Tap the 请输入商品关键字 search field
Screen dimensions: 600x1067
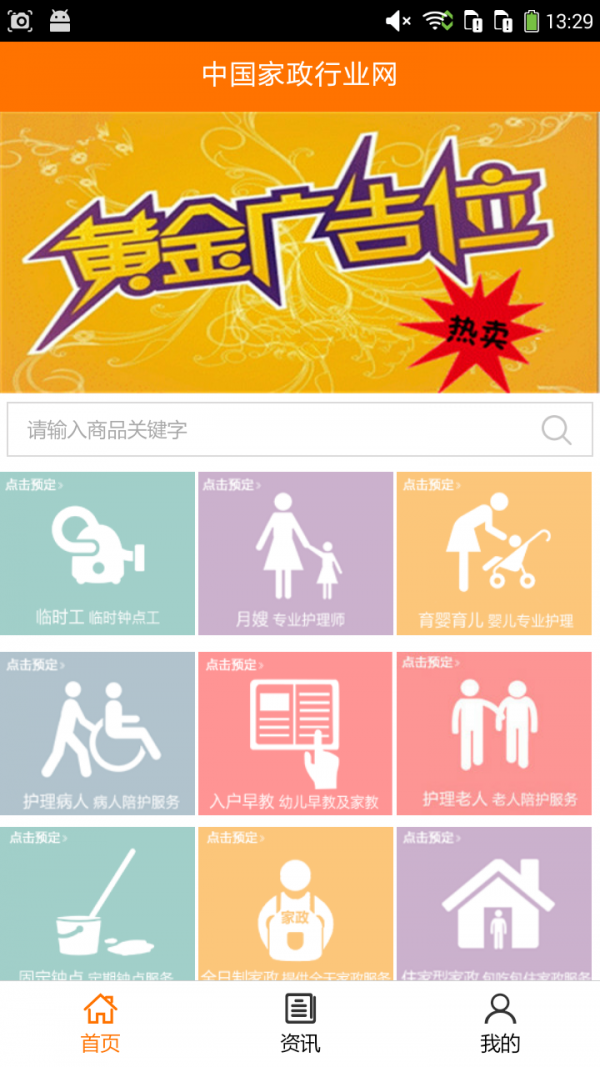[270, 430]
